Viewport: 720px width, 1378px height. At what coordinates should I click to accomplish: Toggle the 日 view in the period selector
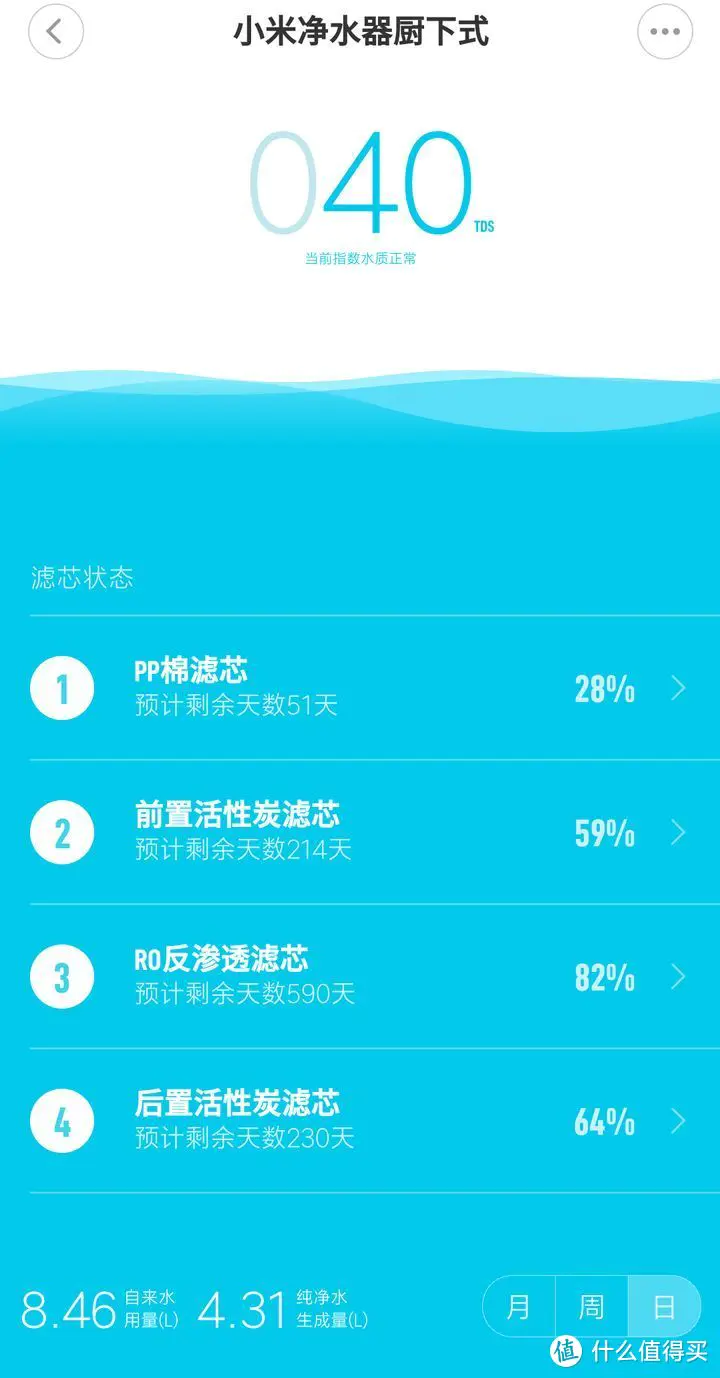click(x=664, y=1306)
